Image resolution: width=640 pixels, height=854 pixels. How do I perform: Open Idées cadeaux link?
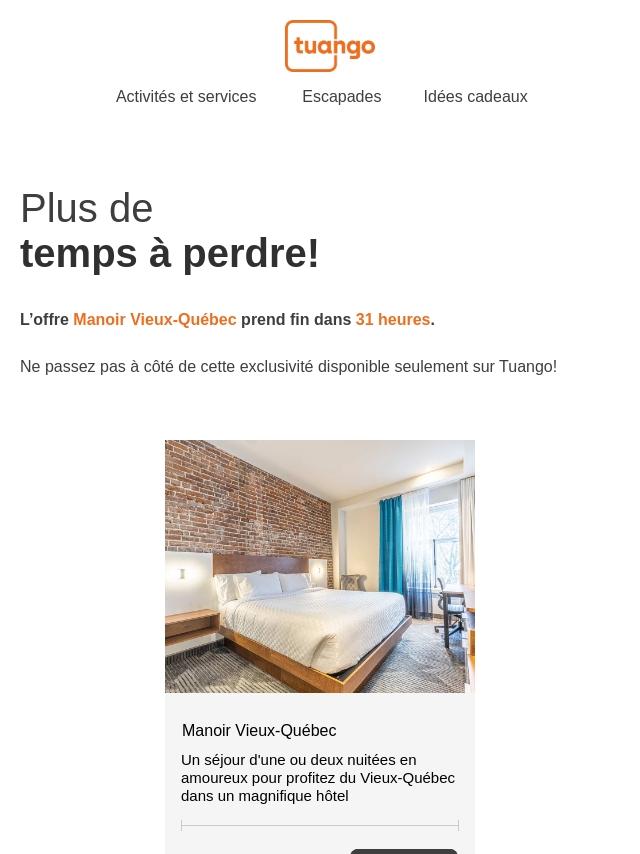tap(475, 97)
